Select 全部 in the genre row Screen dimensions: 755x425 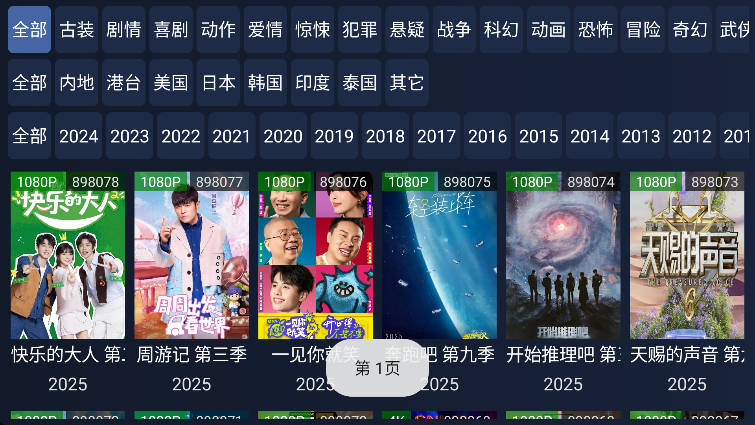(x=29, y=29)
